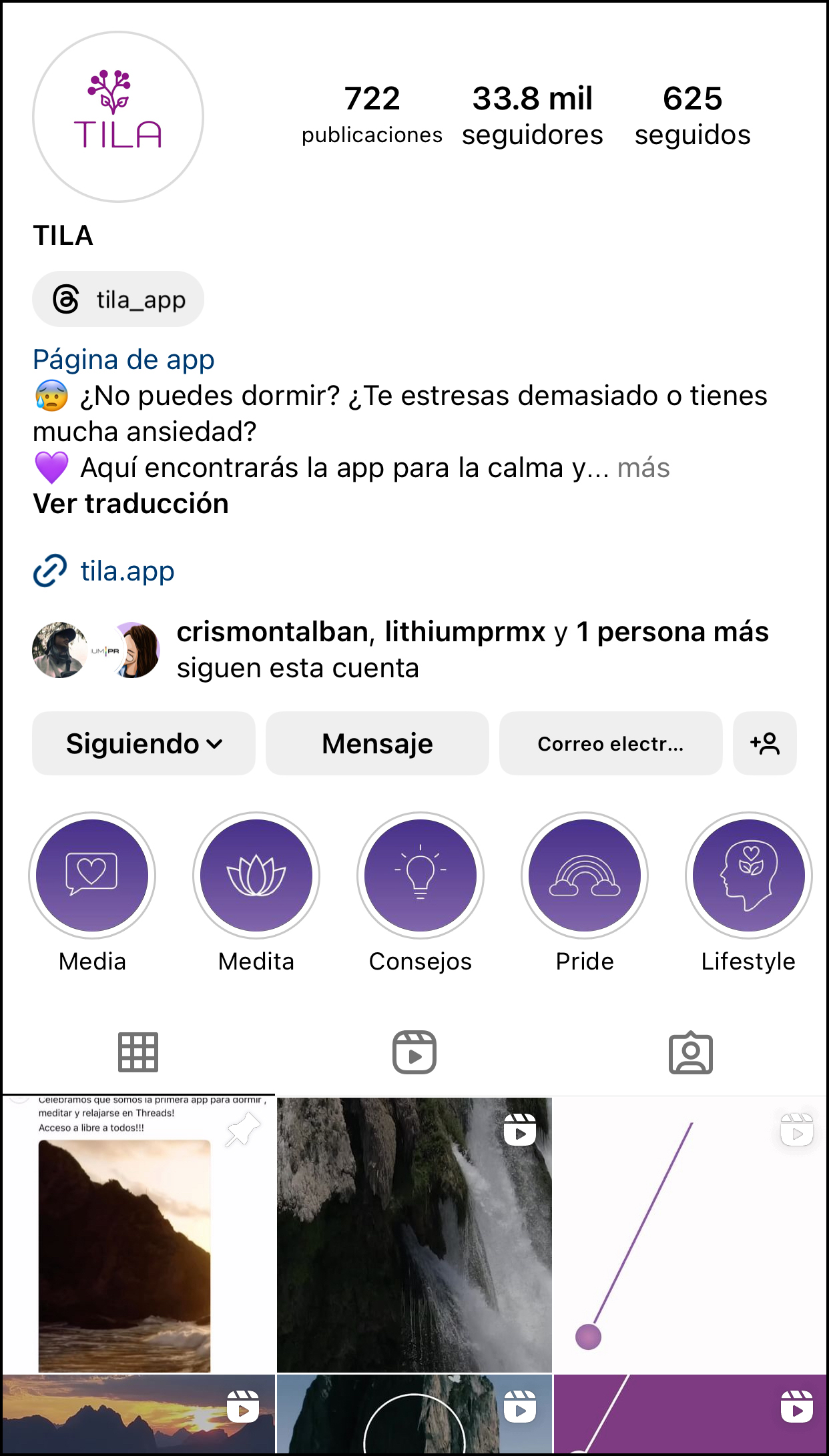Viewport: 829px width, 1456px height.
Task: Tap Ver traducción
Action: pyautogui.click(x=131, y=504)
